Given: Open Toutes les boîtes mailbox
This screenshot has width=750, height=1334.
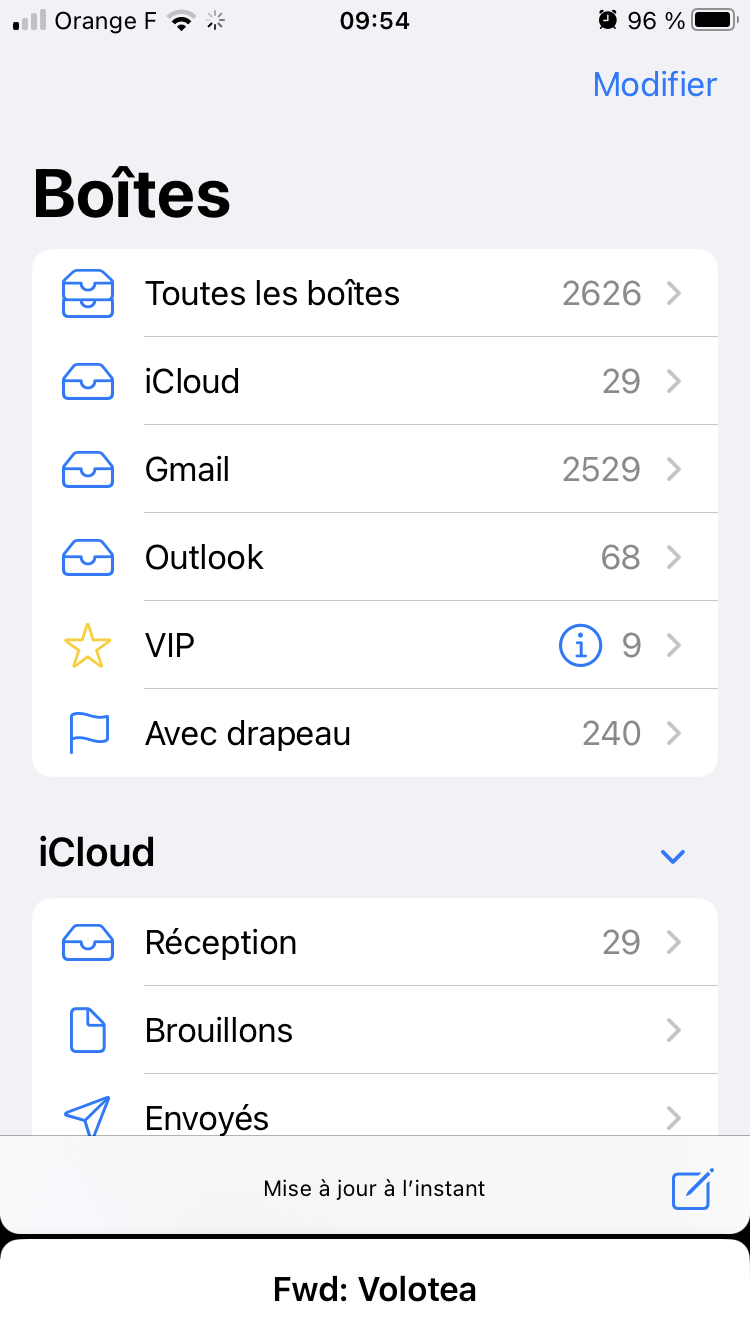Looking at the screenshot, I should click(374, 293).
